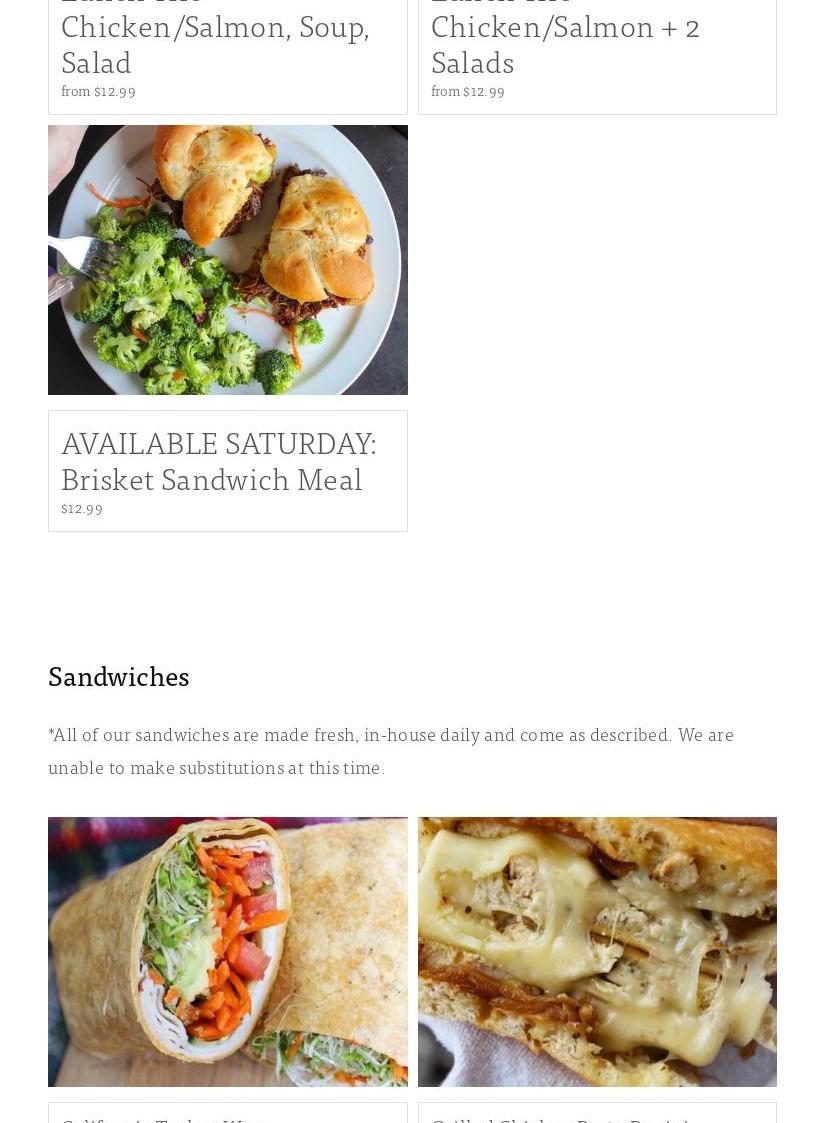View the turkey wrap sandwich photo tile
This screenshot has height=1123, width=825.
(228, 951)
